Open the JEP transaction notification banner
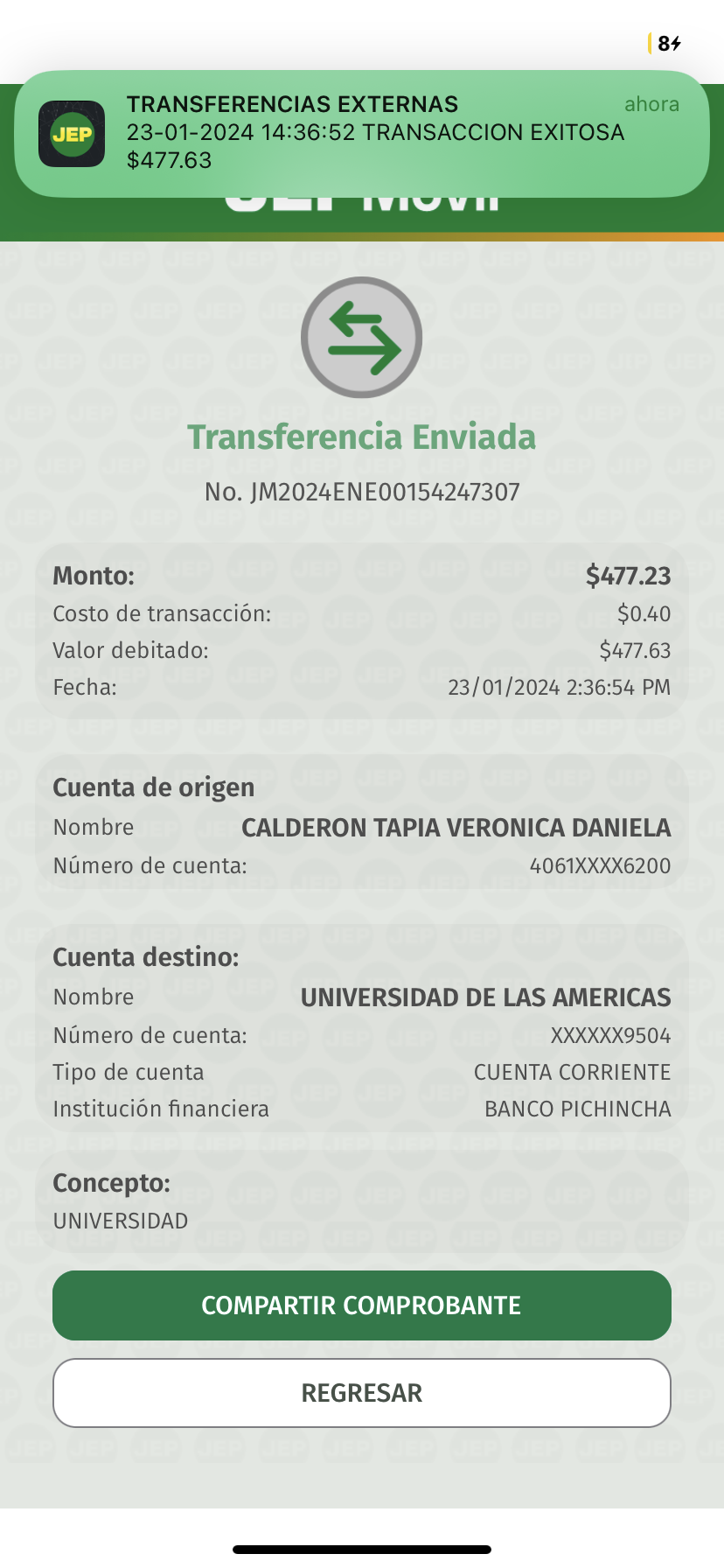This screenshot has width=724, height=1568. [x=361, y=133]
